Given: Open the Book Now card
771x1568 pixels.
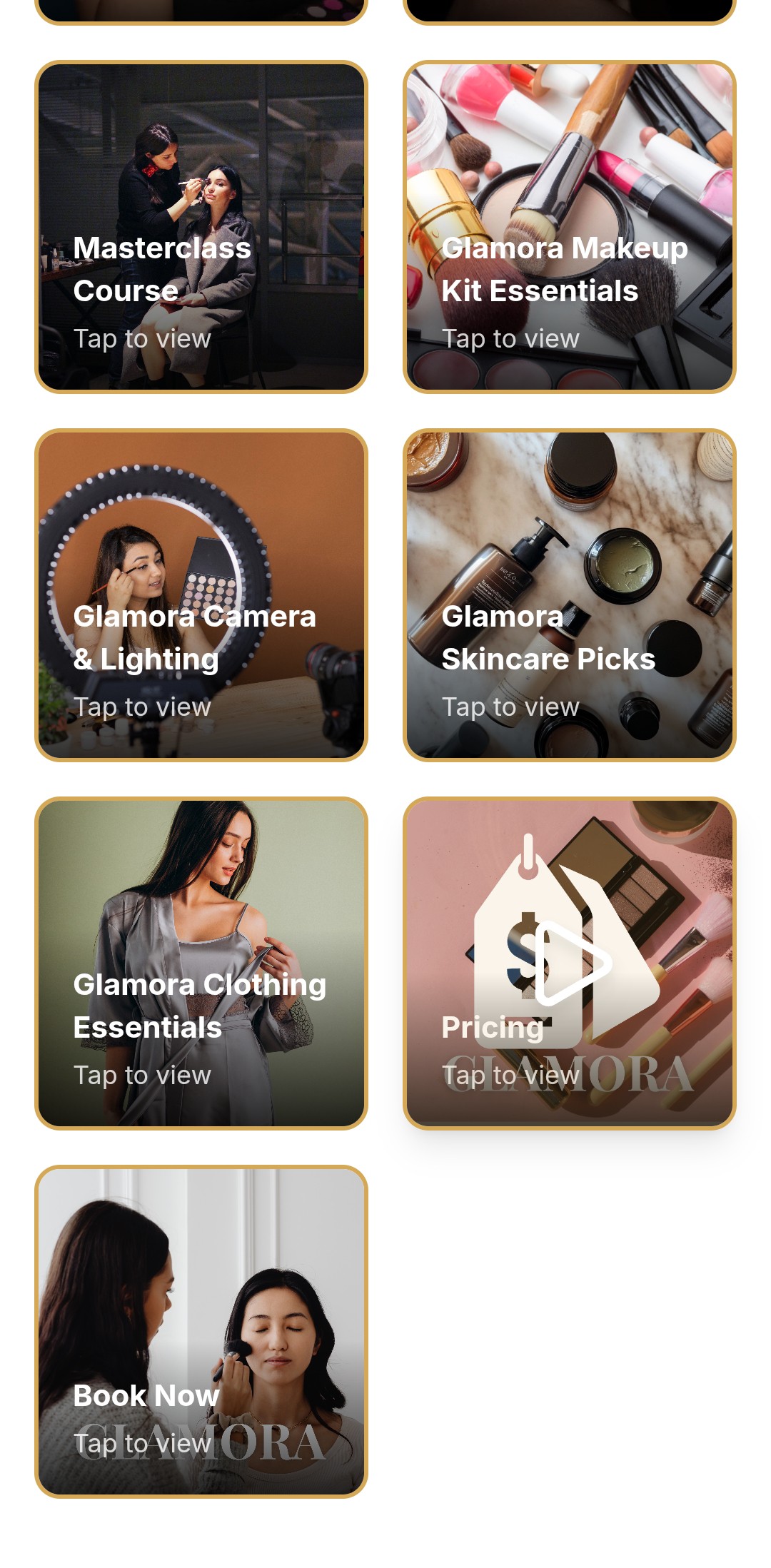Looking at the screenshot, I should [x=201, y=1332].
